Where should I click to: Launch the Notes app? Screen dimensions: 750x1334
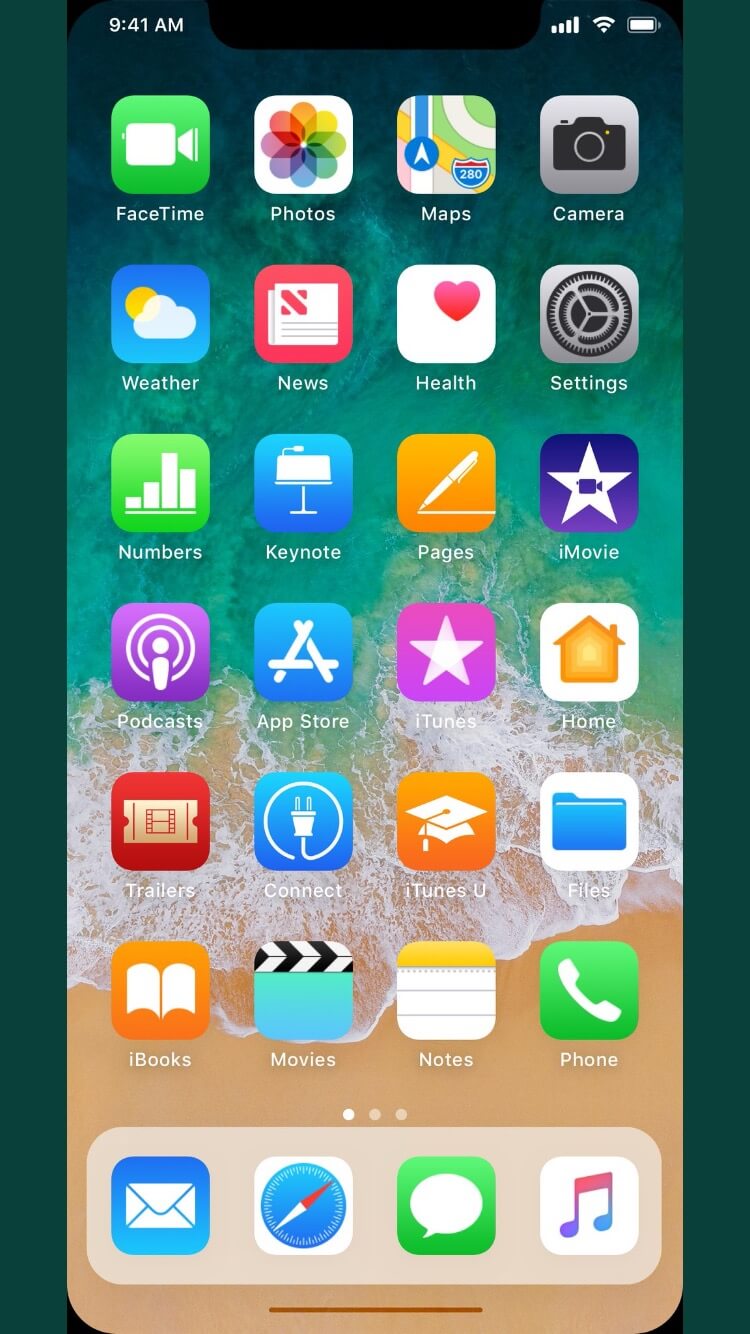point(446,990)
